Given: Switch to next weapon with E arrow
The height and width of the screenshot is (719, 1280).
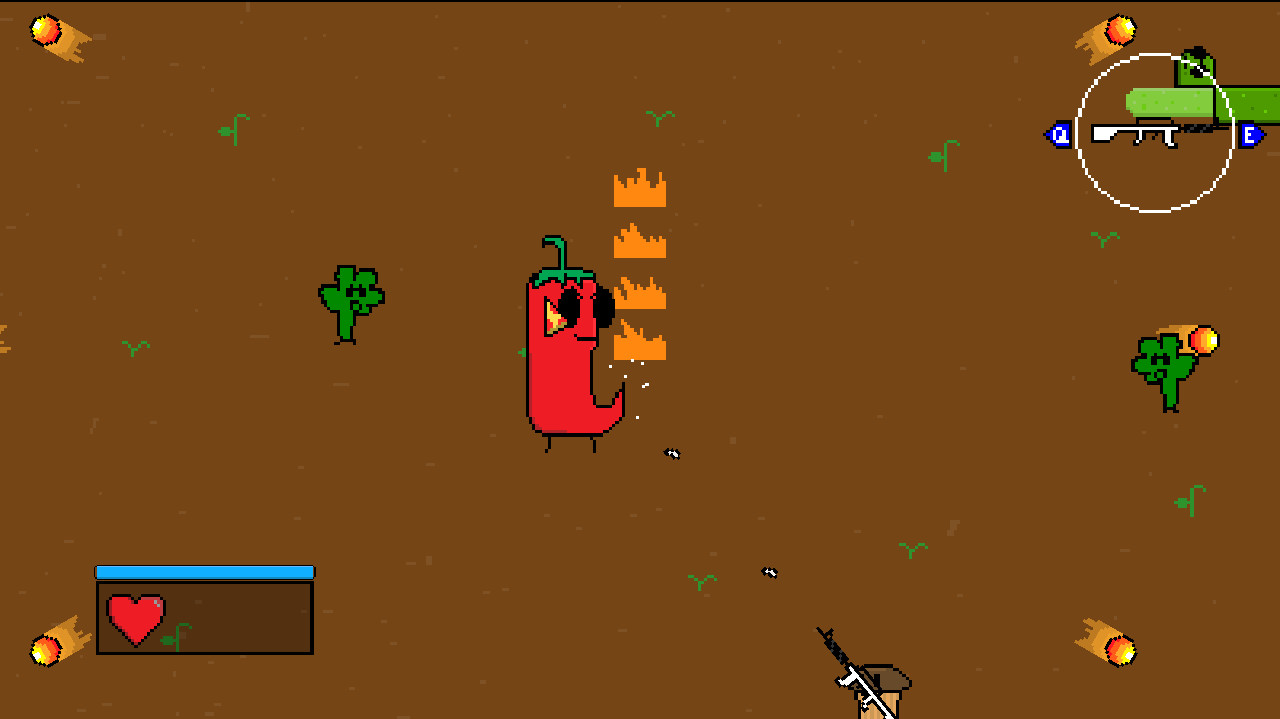Looking at the screenshot, I should [x=1250, y=134].
